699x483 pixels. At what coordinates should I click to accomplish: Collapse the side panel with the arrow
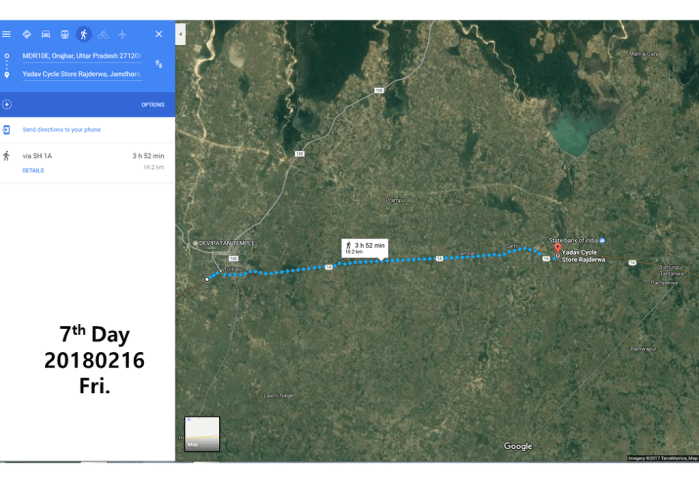click(180, 34)
